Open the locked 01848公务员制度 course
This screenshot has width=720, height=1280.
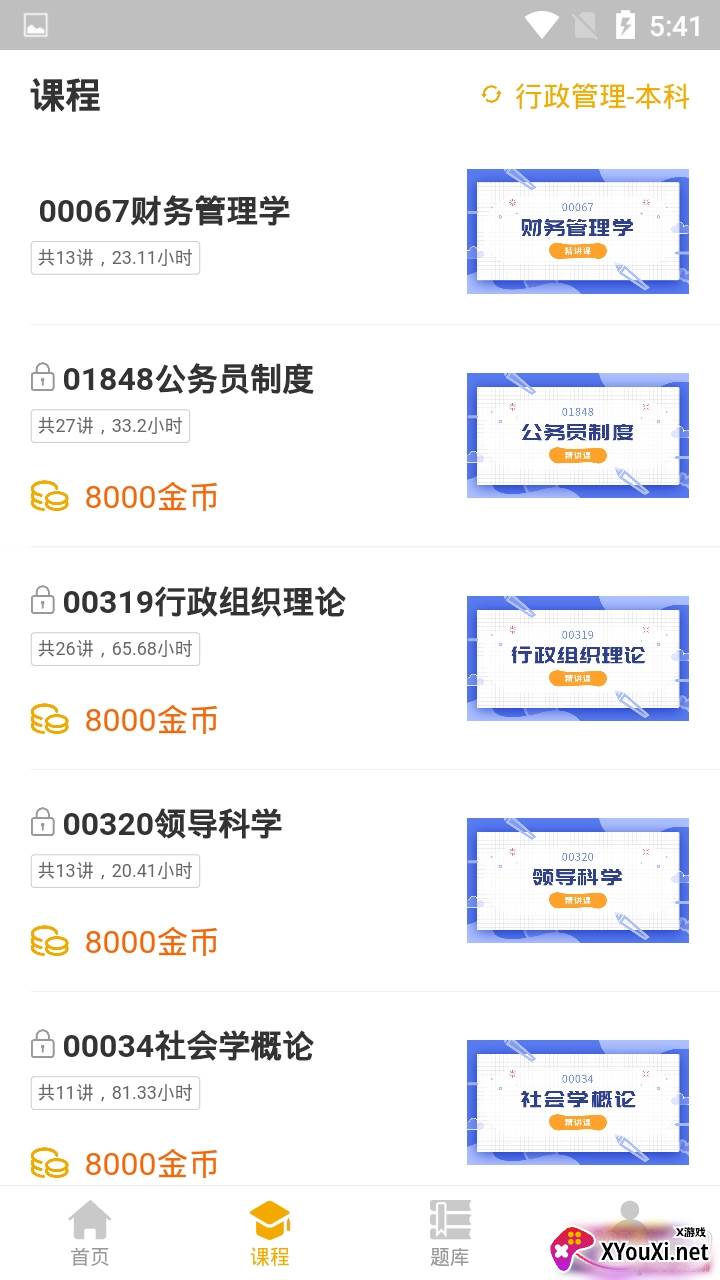pyautogui.click(x=188, y=379)
